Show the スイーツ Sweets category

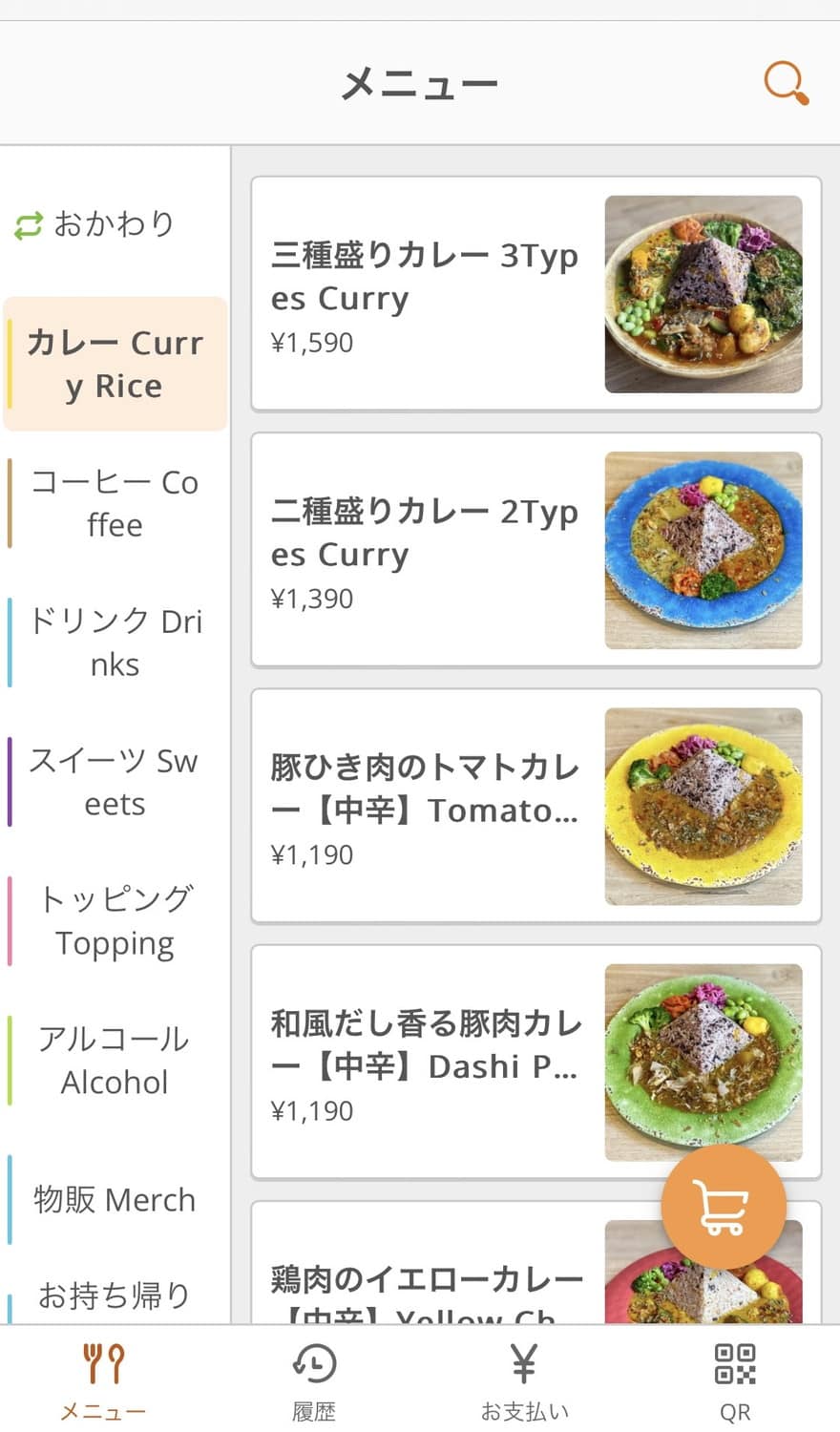115,782
